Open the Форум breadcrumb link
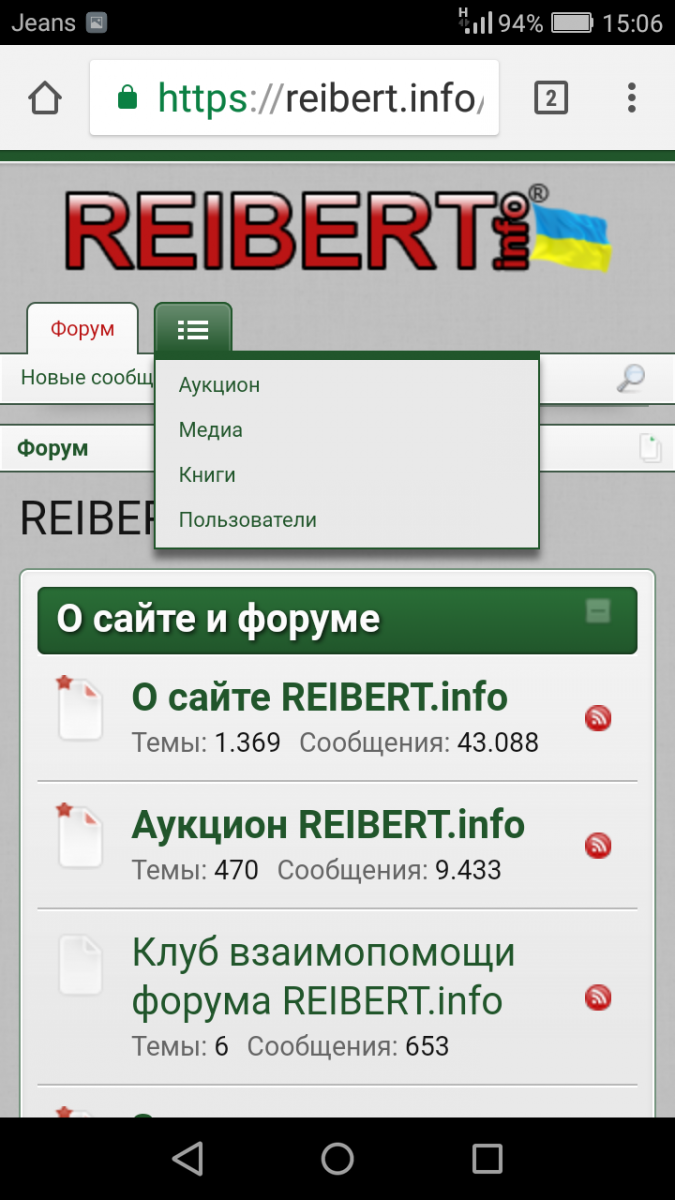 (x=53, y=449)
